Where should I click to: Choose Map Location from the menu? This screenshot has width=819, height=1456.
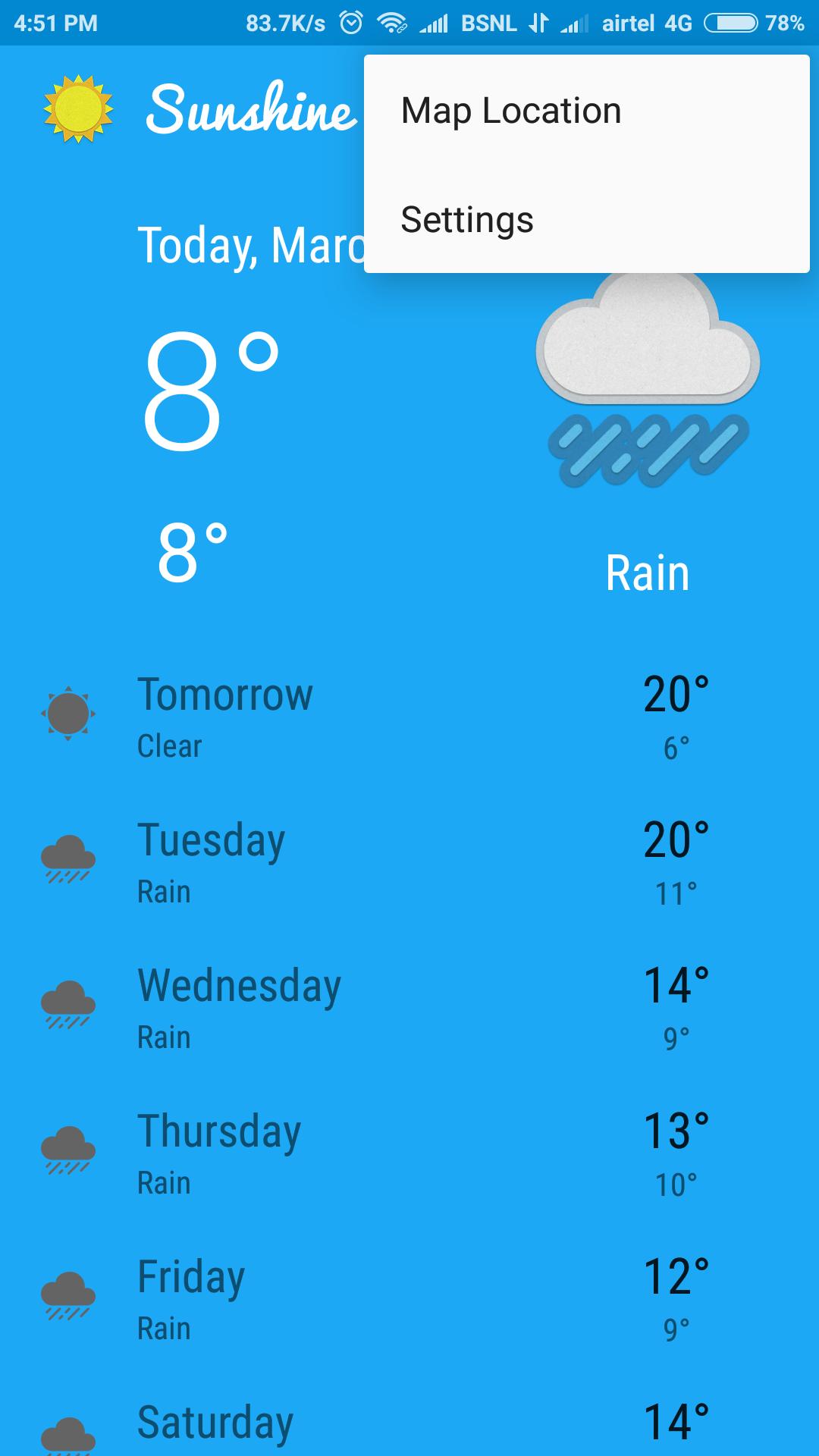(510, 110)
